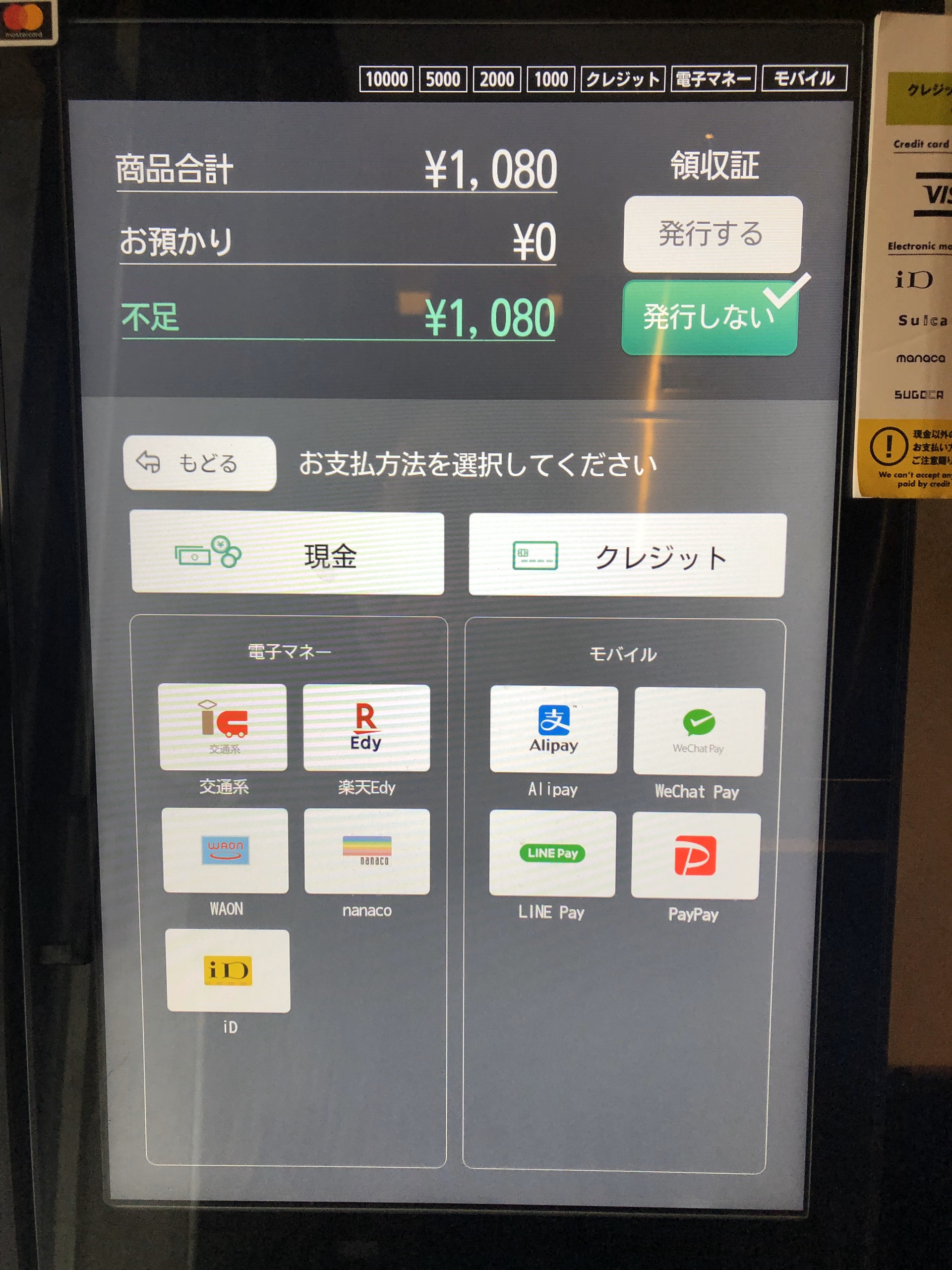Viewport: 952px width, 1270px height.
Task: Choose クレジット credit card payment
Action: pyautogui.click(x=627, y=556)
